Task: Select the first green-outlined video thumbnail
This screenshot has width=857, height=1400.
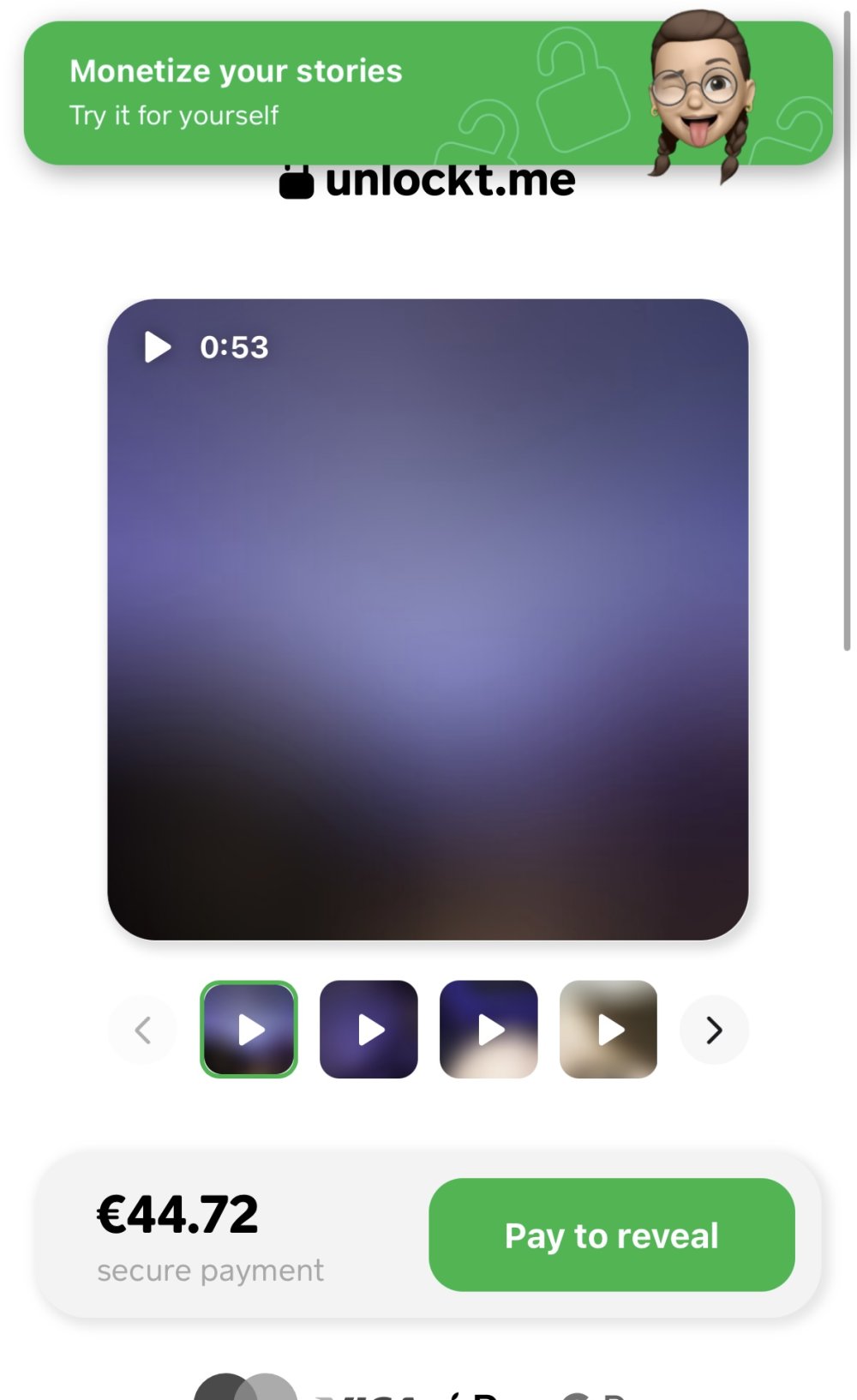Action: pos(249,1029)
